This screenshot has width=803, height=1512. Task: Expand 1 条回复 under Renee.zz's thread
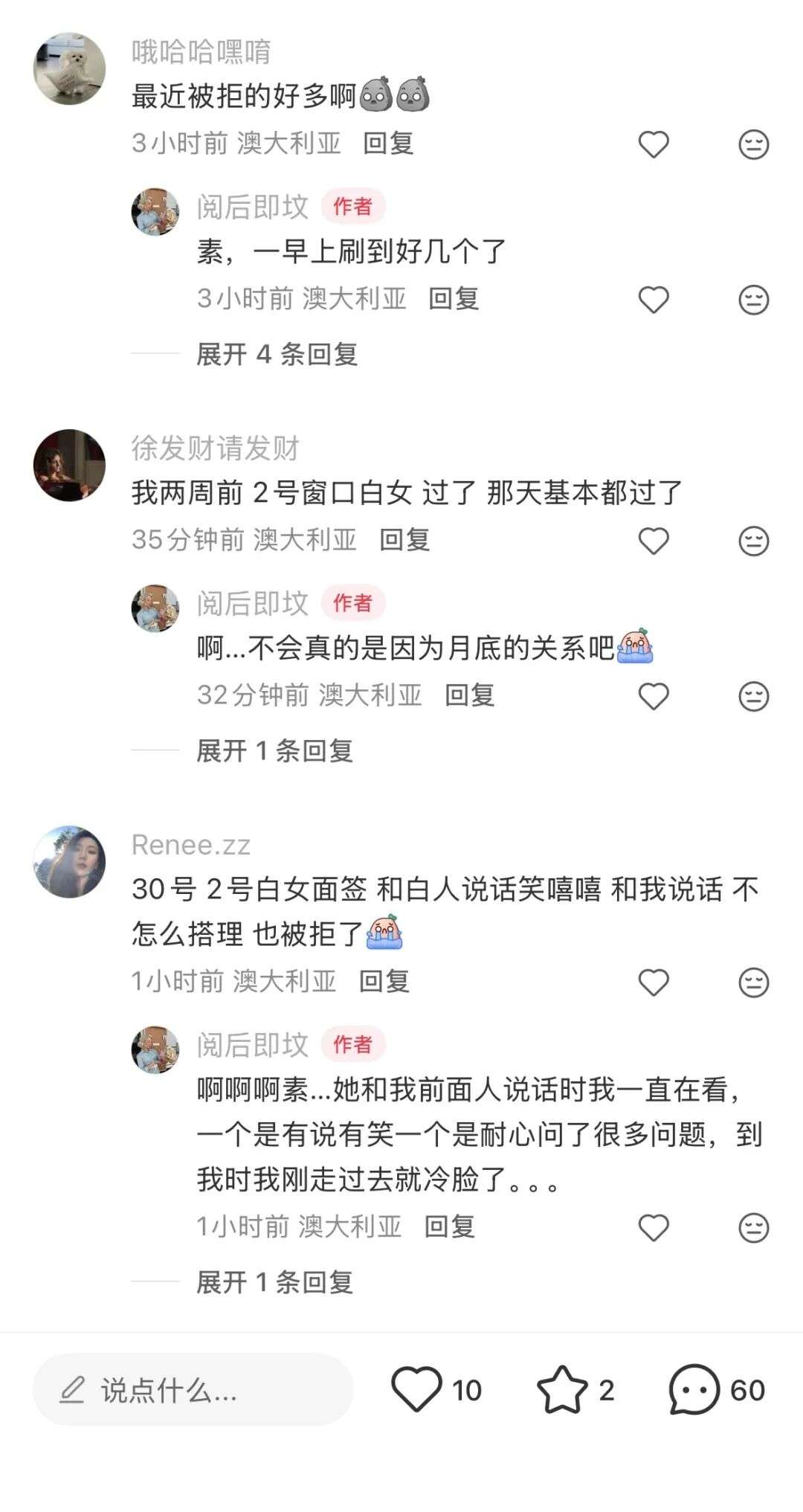tap(274, 1281)
